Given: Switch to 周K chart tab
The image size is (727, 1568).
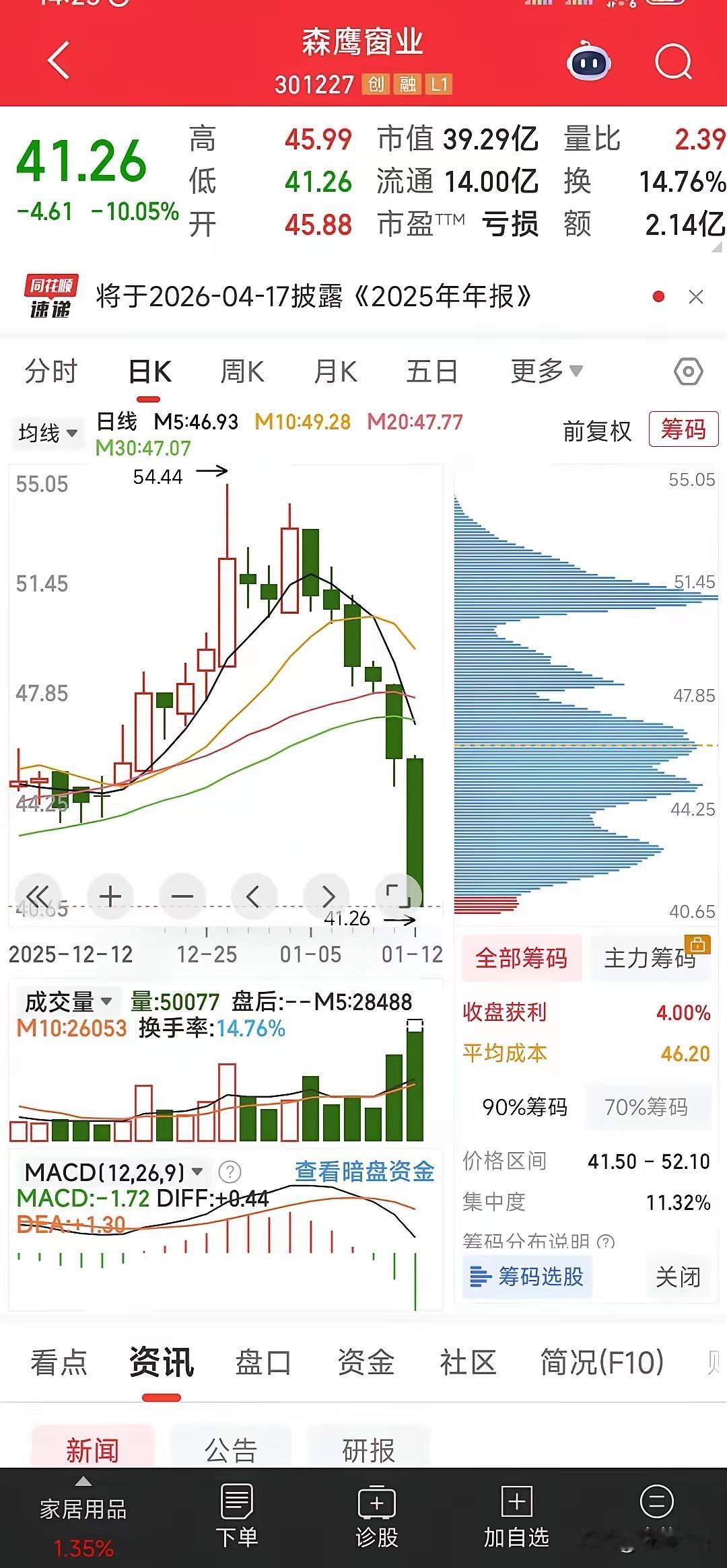Looking at the screenshot, I should pyautogui.click(x=242, y=371).
